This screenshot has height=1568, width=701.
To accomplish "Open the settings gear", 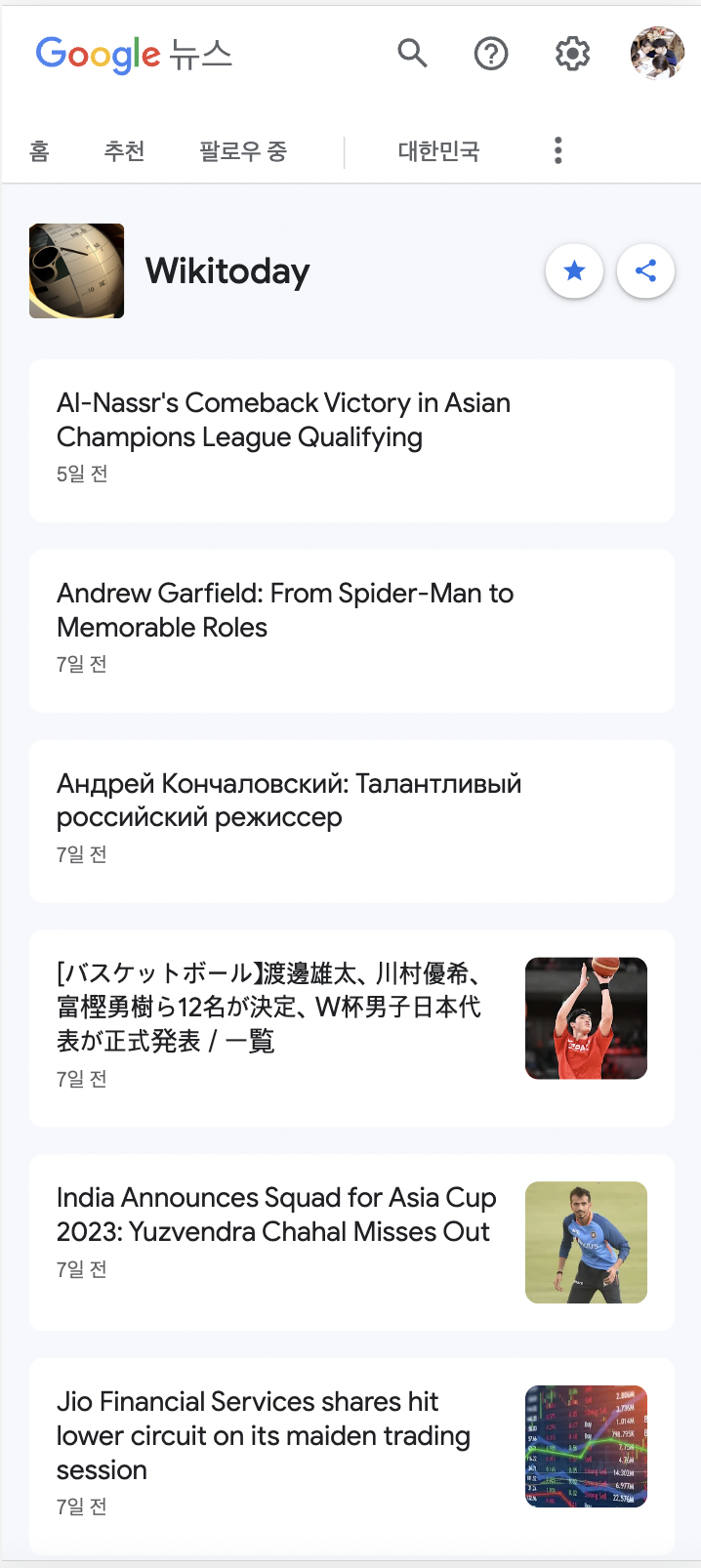I will pyautogui.click(x=572, y=54).
